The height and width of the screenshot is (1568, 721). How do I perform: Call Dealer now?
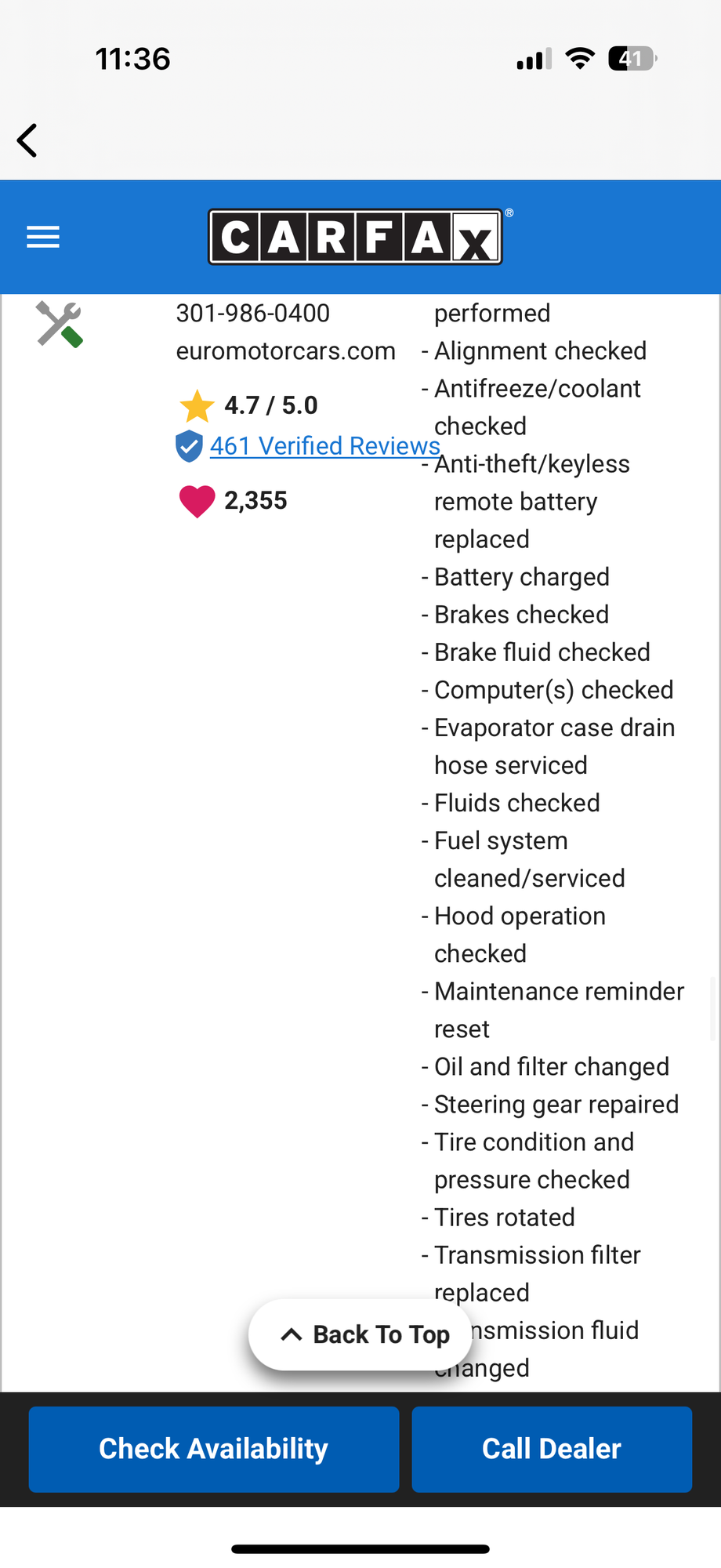(552, 1449)
